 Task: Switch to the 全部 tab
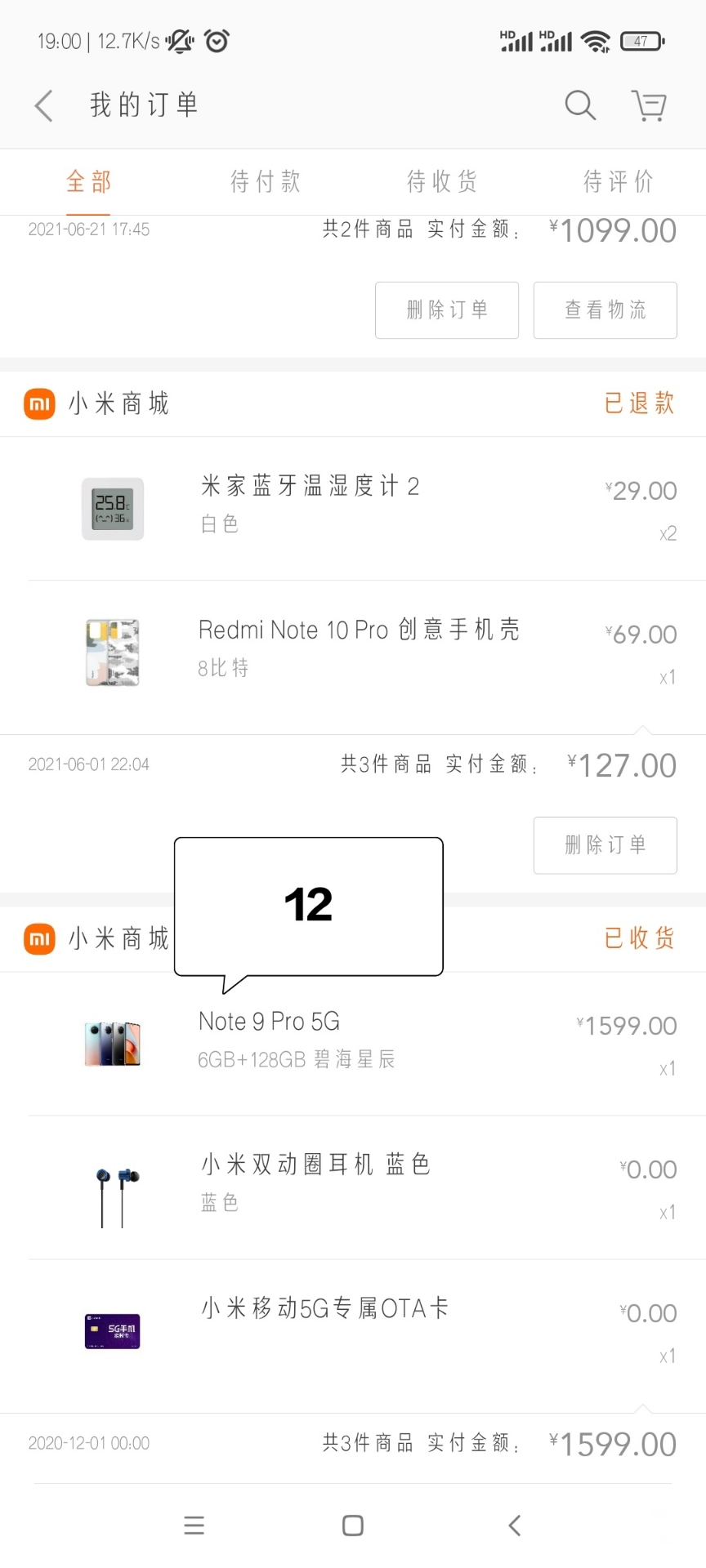88,181
